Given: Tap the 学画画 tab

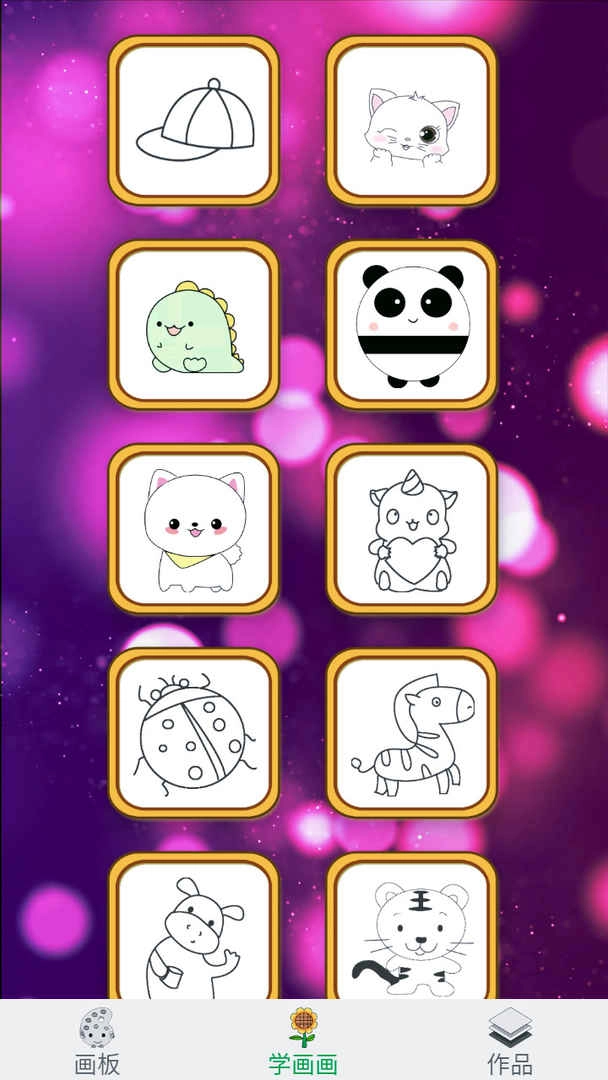Looking at the screenshot, I should (303, 1041).
